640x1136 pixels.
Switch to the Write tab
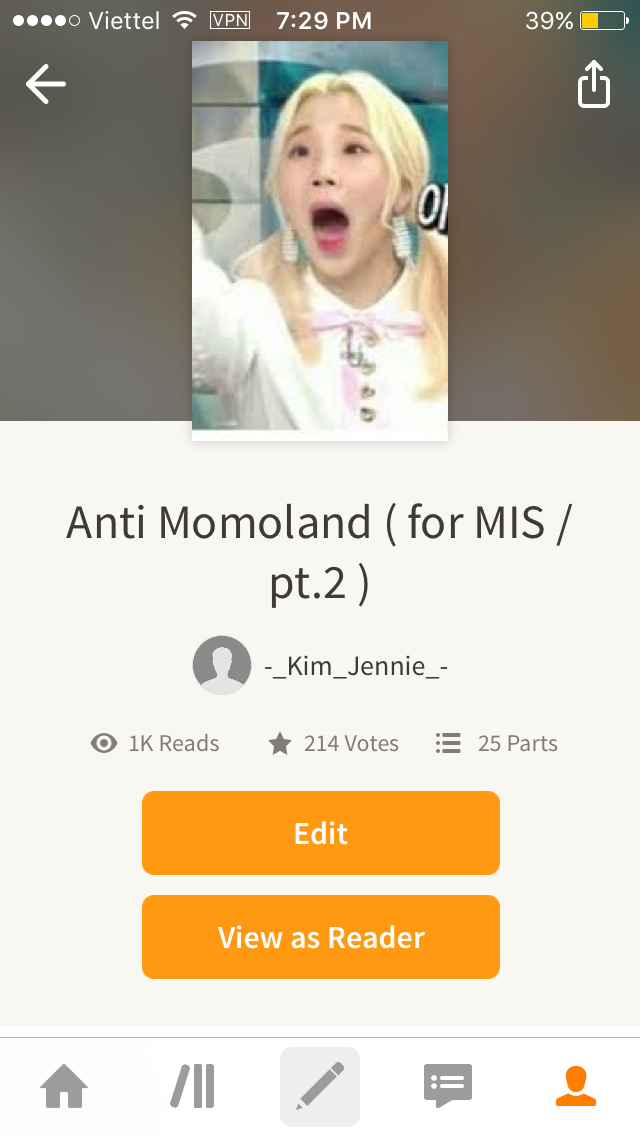pyautogui.click(x=320, y=1086)
